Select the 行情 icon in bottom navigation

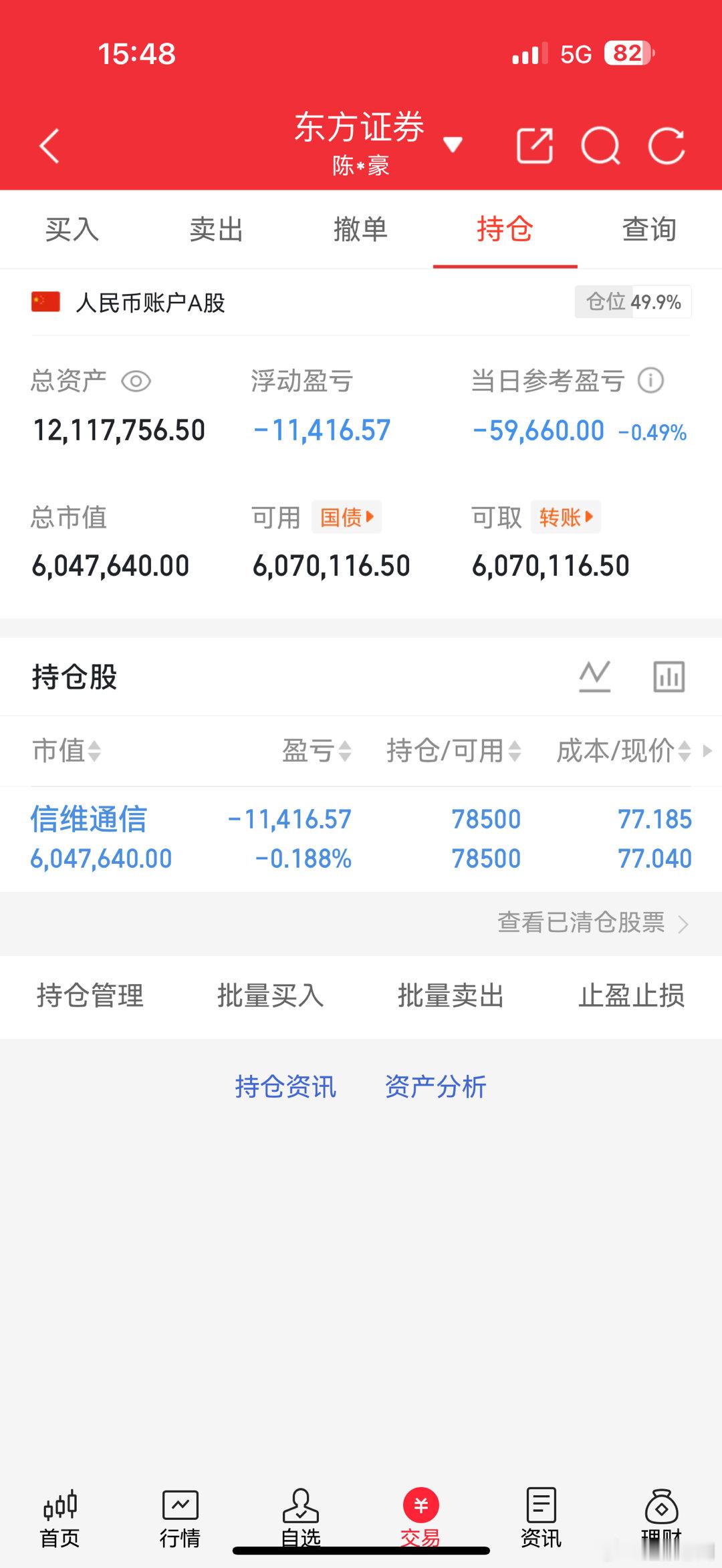coord(181,1517)
